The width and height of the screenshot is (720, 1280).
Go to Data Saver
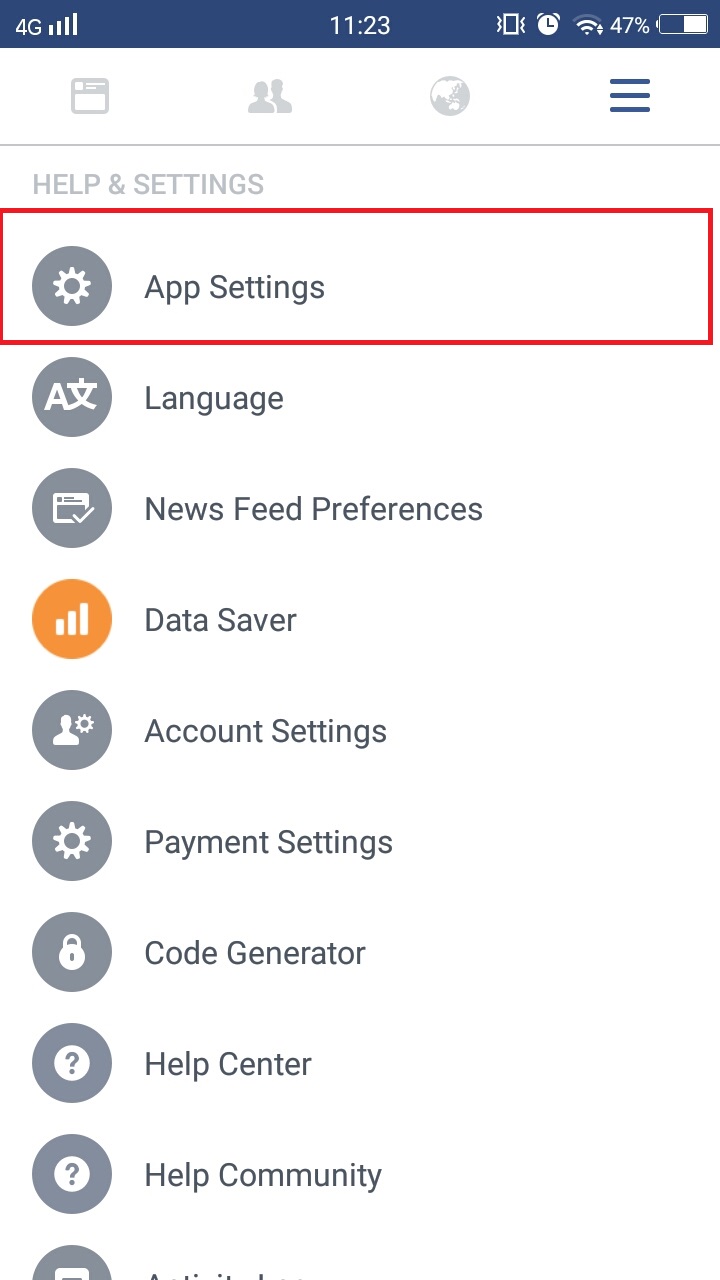220,621
